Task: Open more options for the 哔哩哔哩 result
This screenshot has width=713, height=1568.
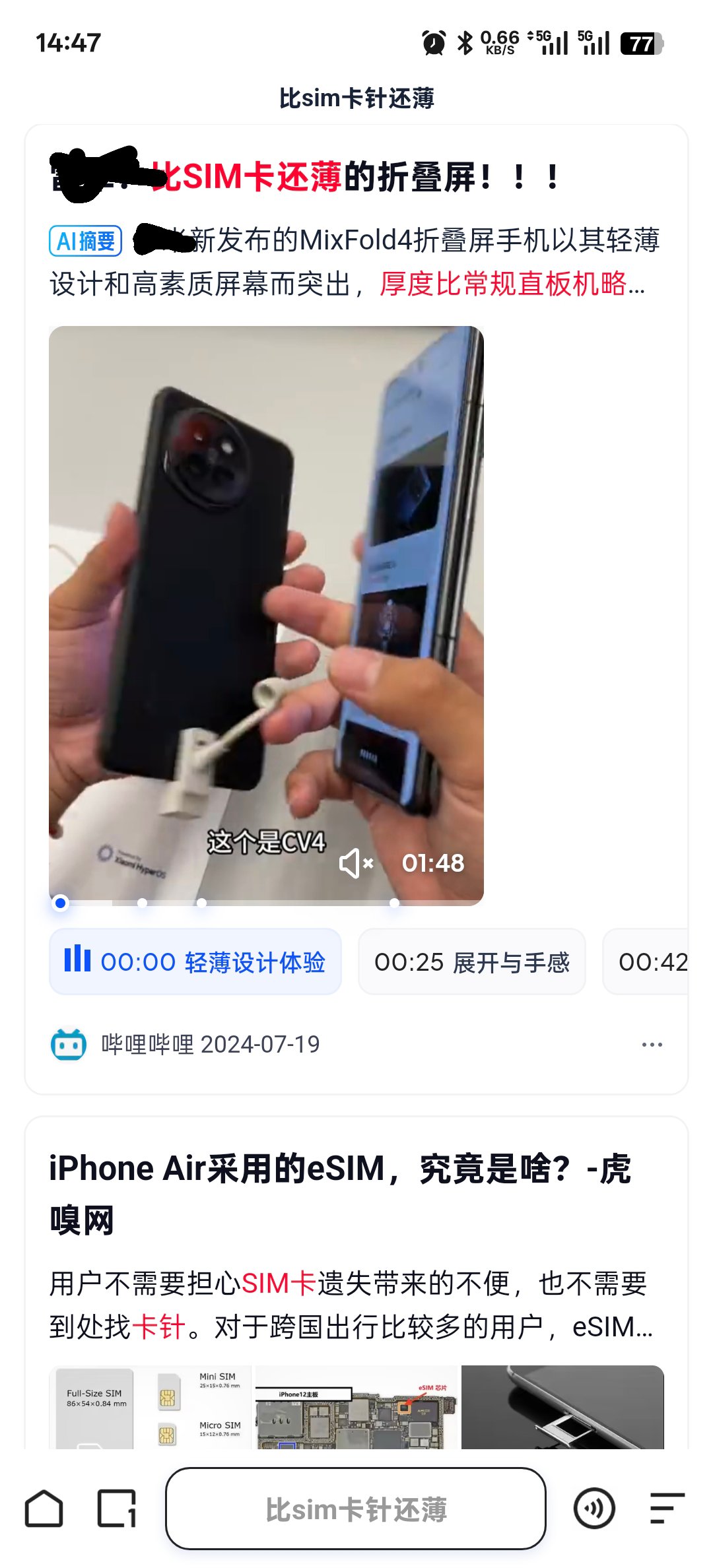Action: 652,1045
